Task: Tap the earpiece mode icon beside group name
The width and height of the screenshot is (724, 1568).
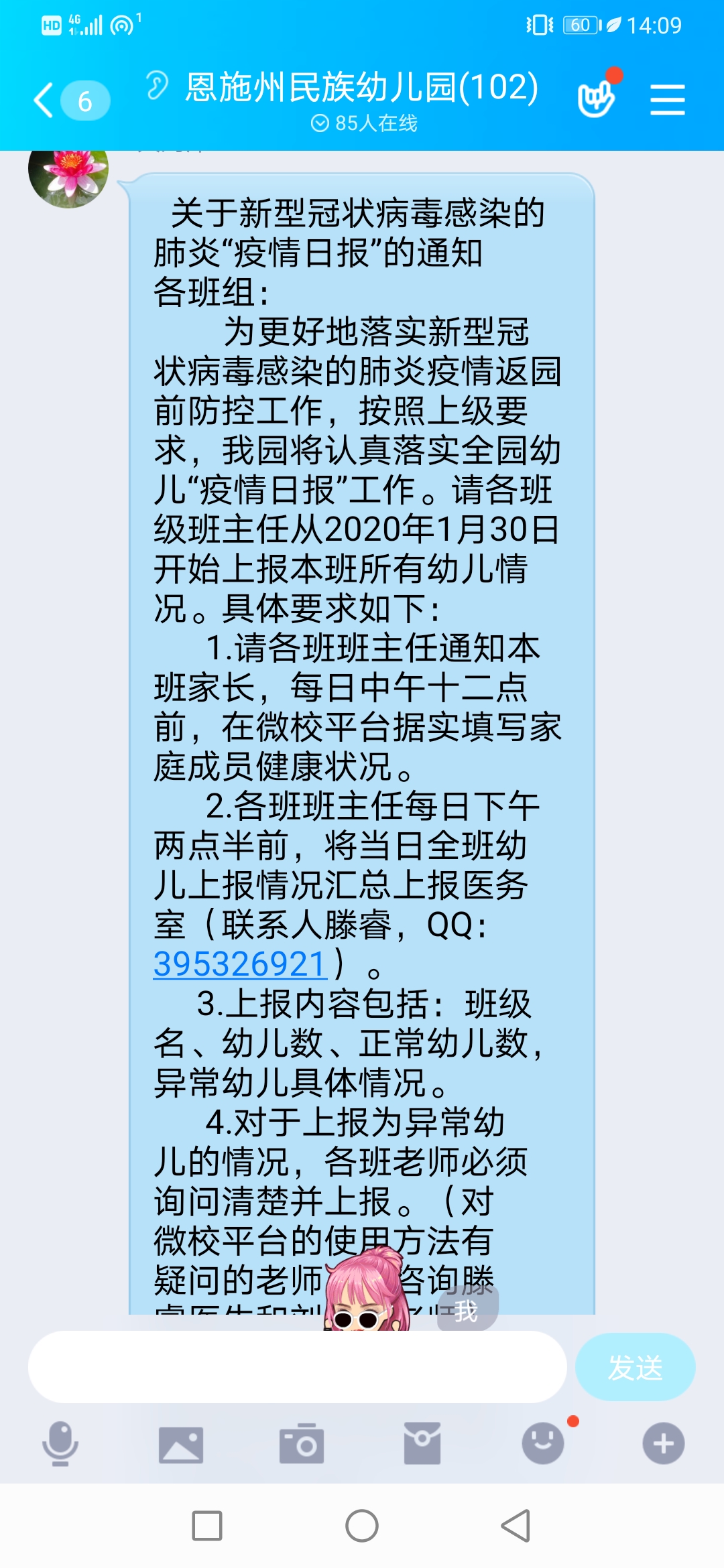Action: [158, 85]
